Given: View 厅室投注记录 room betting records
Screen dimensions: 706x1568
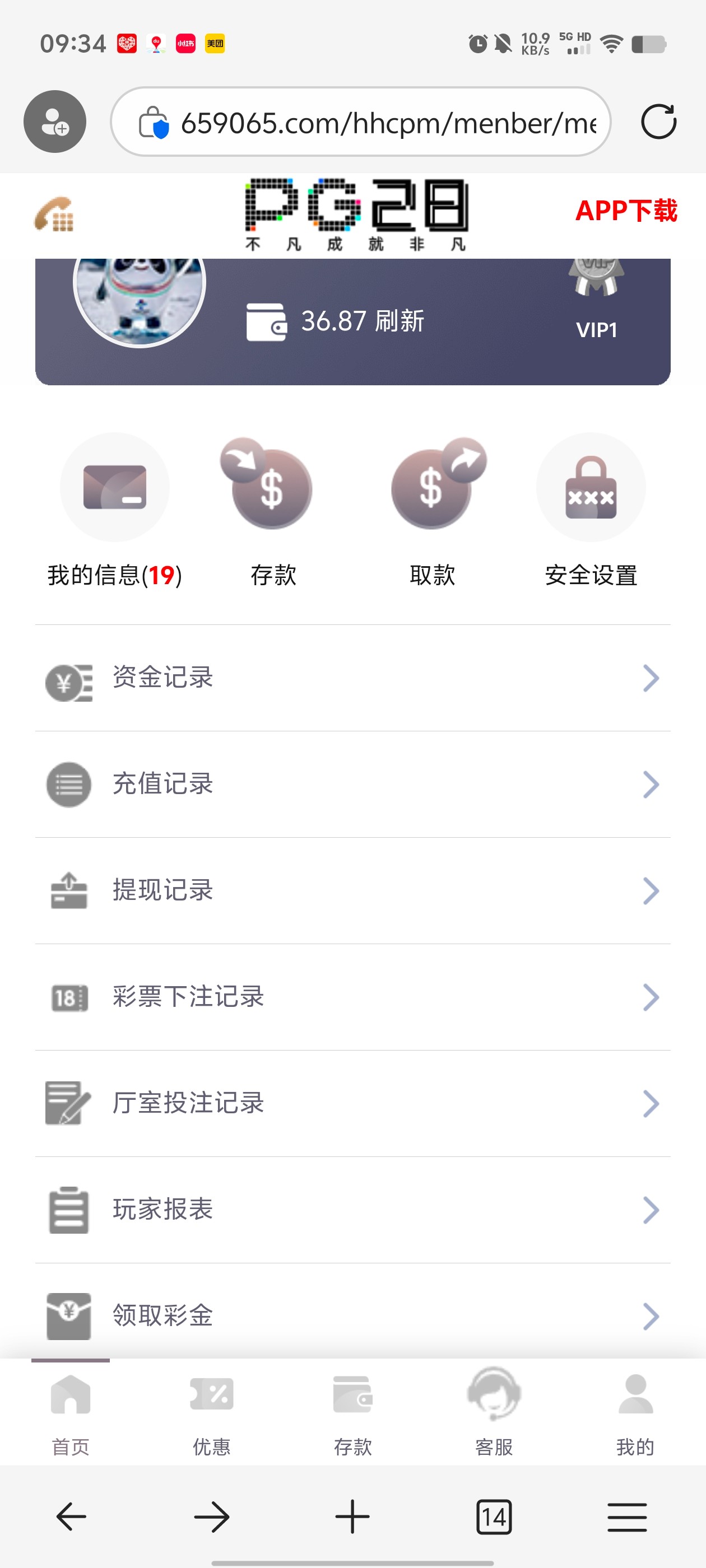Looking at the screenshot, I should click(x=352, y=1103).
